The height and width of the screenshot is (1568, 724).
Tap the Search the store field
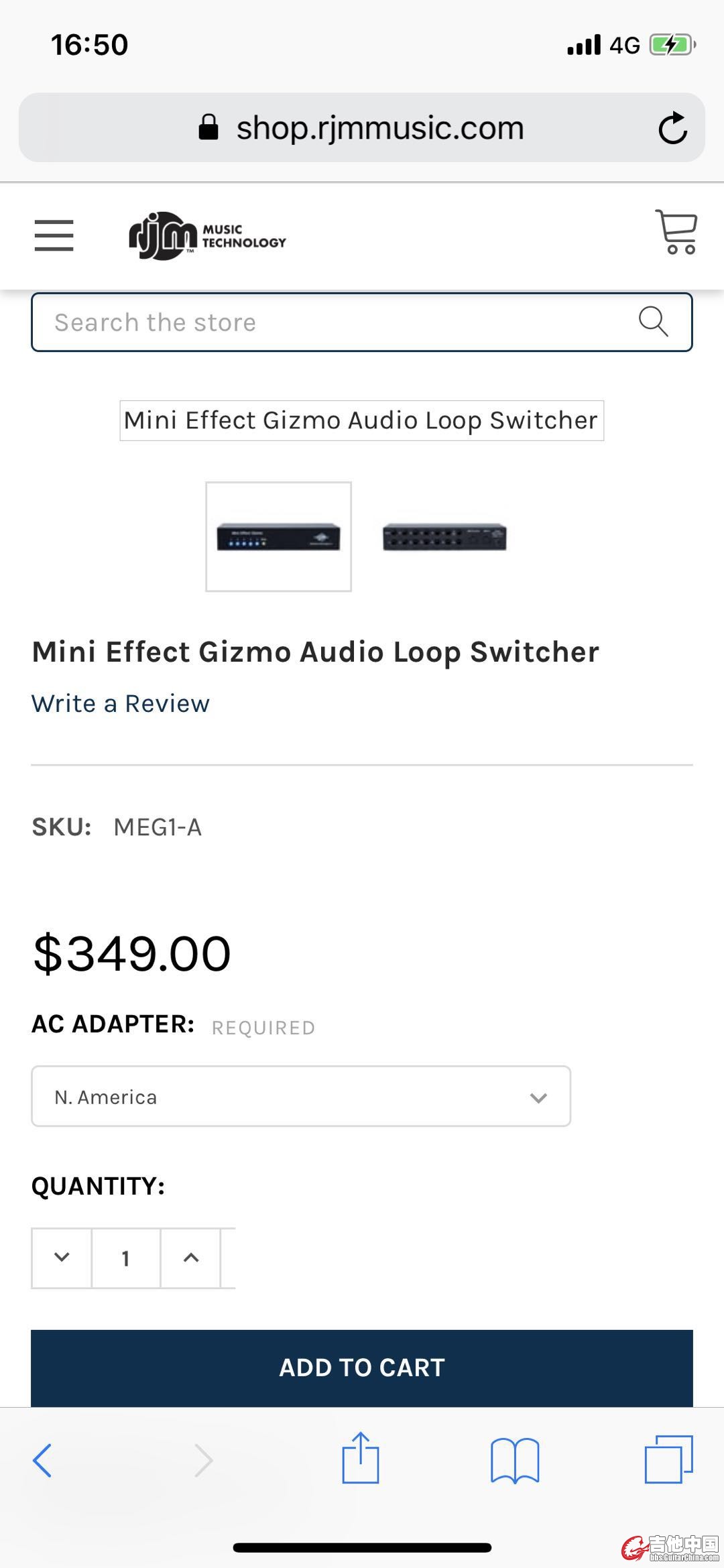[x=335, y=322]
